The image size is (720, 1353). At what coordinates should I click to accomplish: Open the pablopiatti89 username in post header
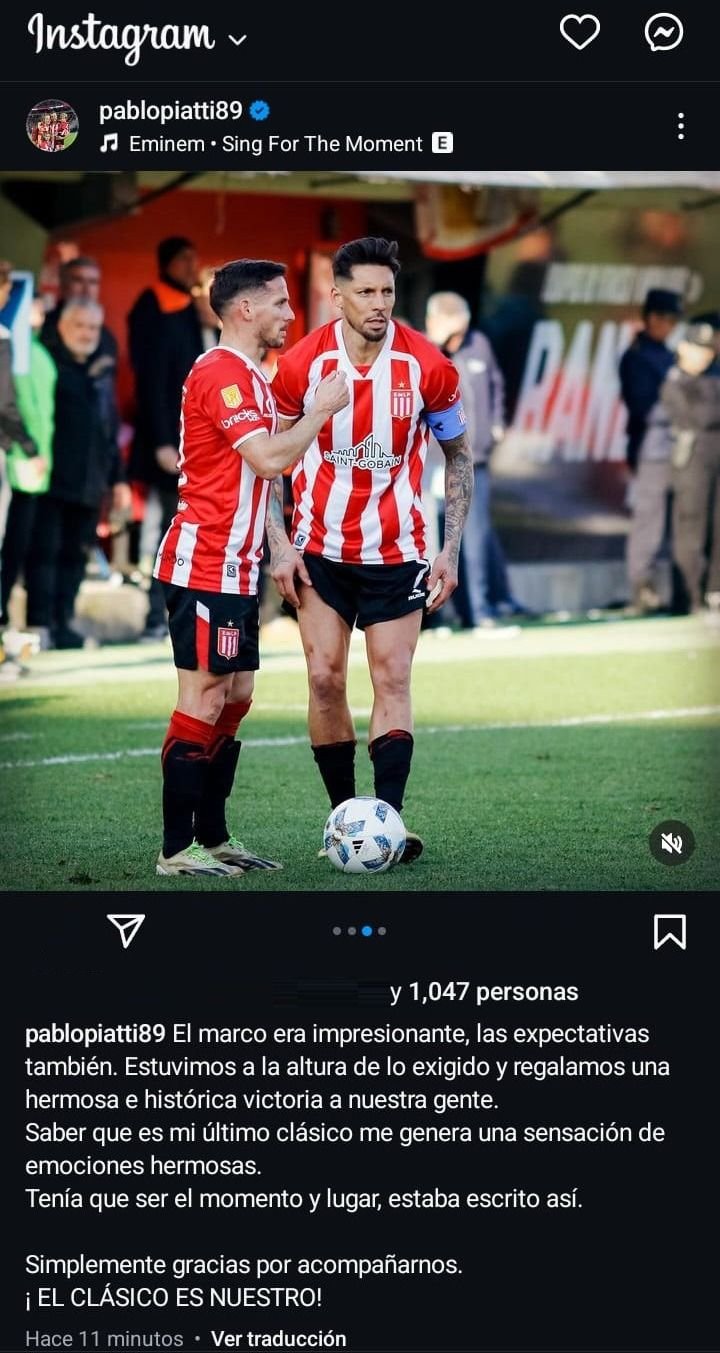click(x=170, y=111)
